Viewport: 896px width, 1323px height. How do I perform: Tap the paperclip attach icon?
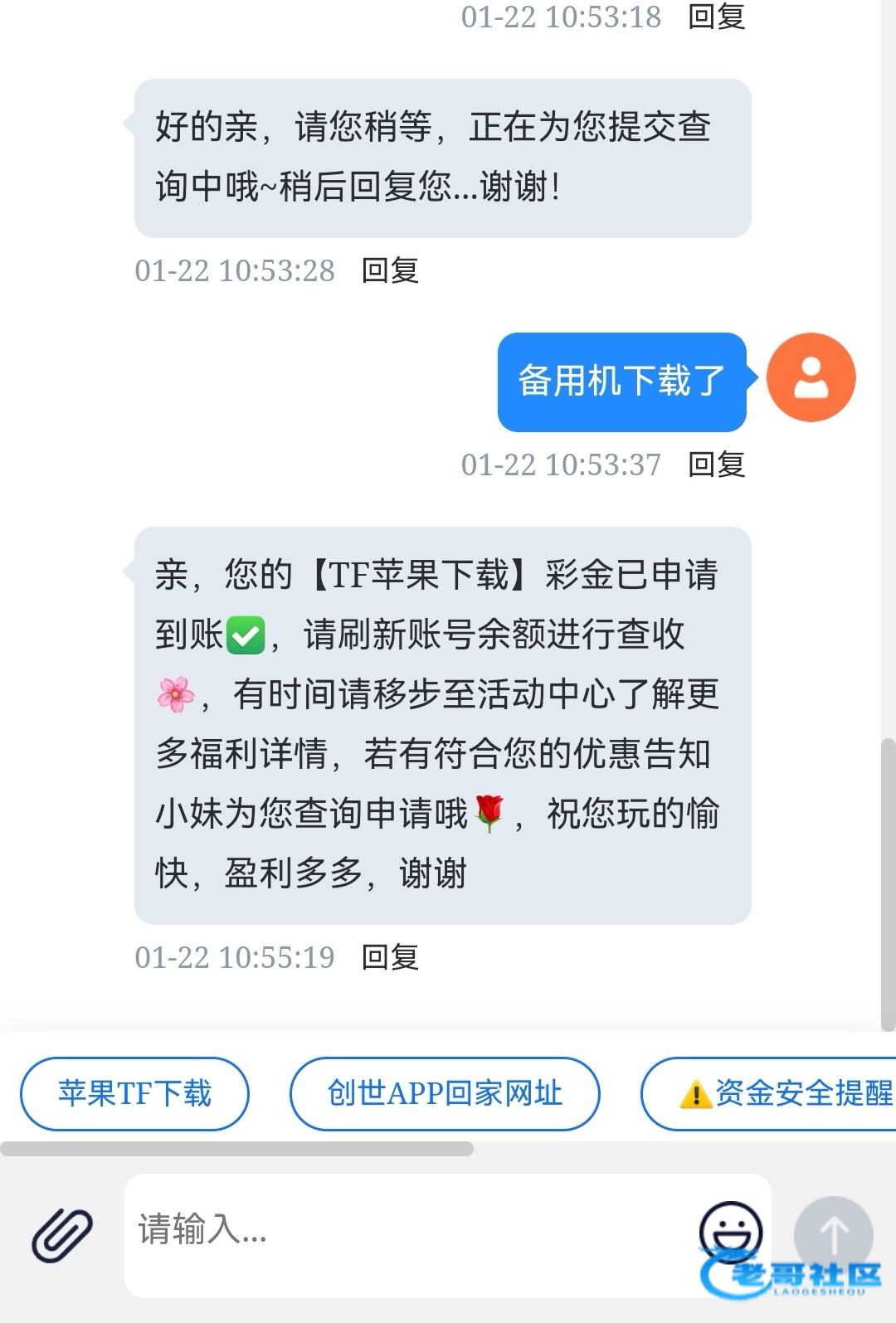point(62,1235)
